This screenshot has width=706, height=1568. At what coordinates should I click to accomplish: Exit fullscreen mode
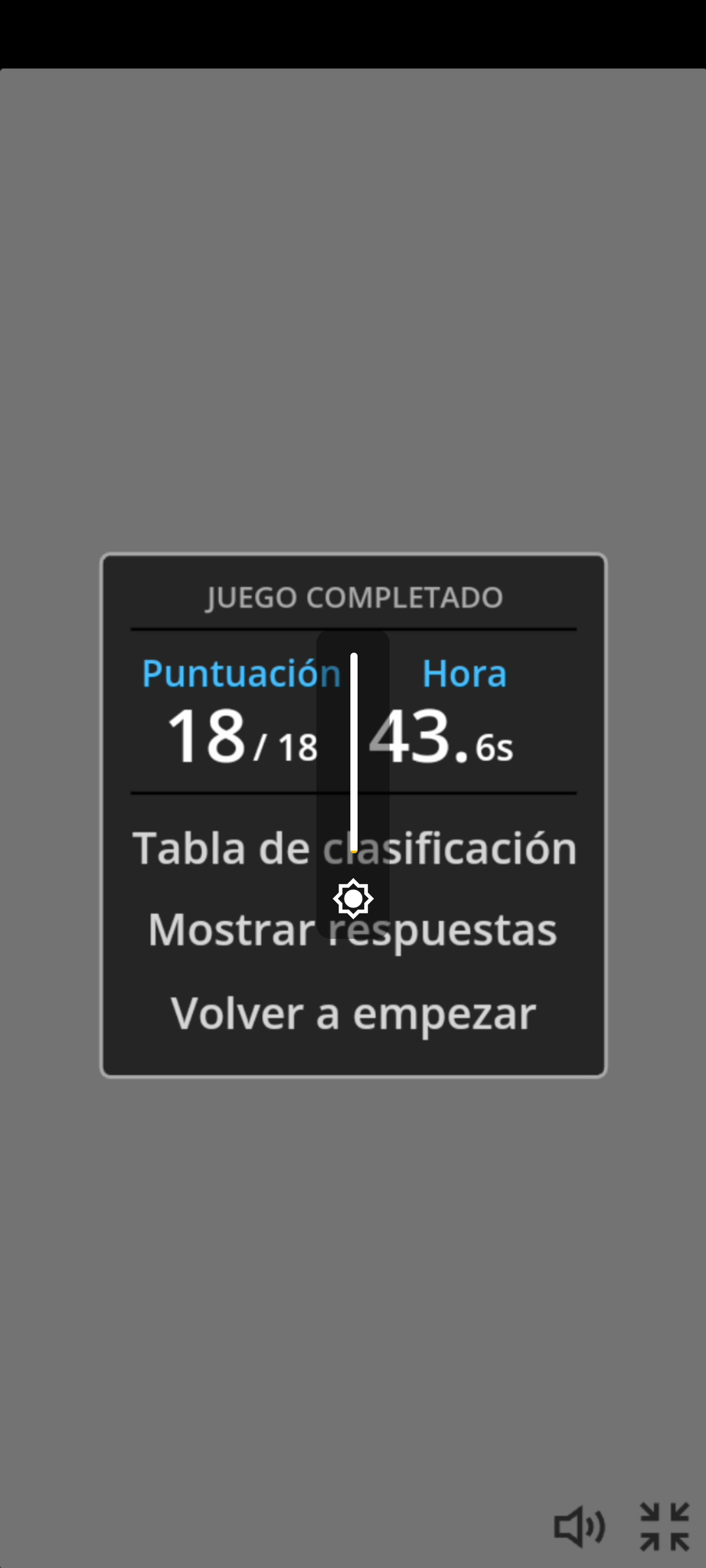[x=664, y=1527]
